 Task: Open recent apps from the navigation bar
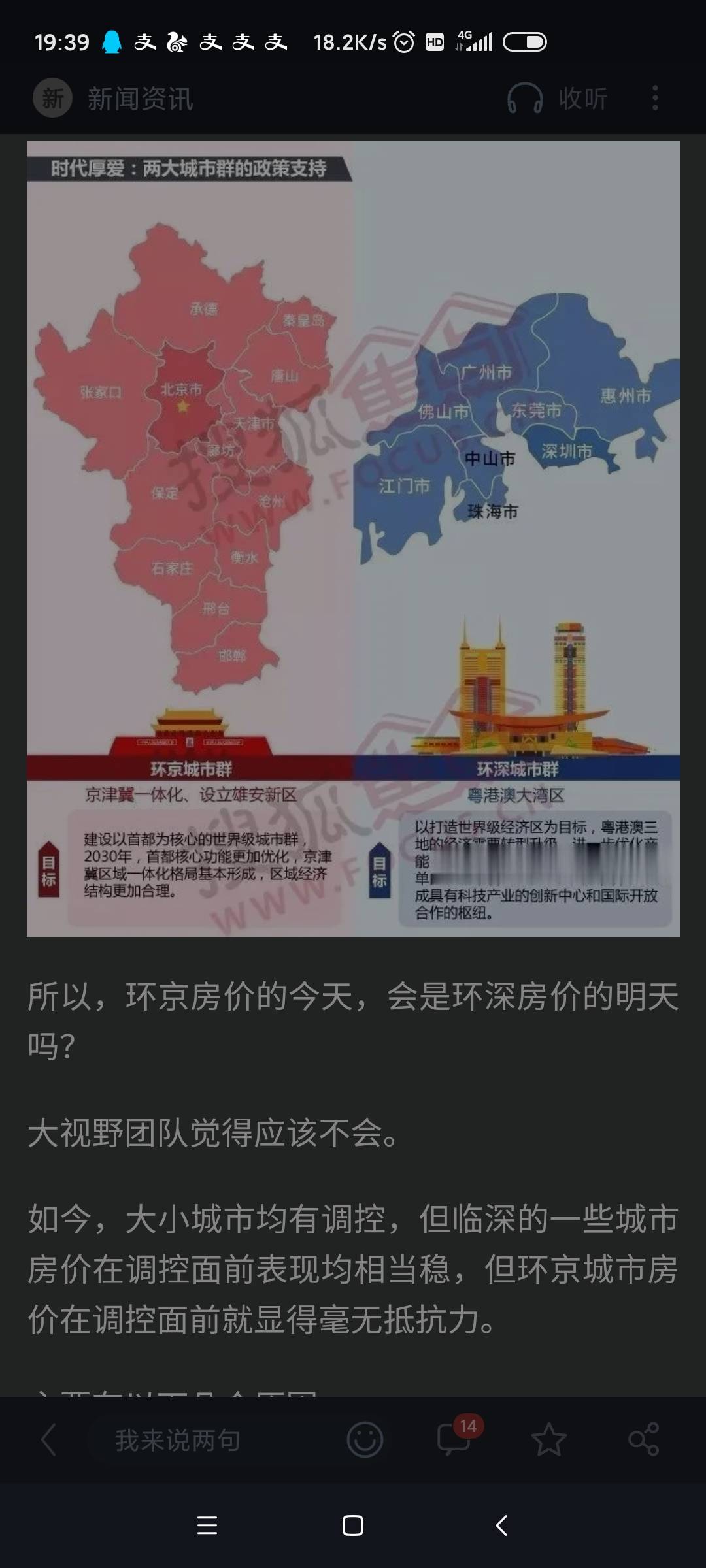(x=207, y=1526)
